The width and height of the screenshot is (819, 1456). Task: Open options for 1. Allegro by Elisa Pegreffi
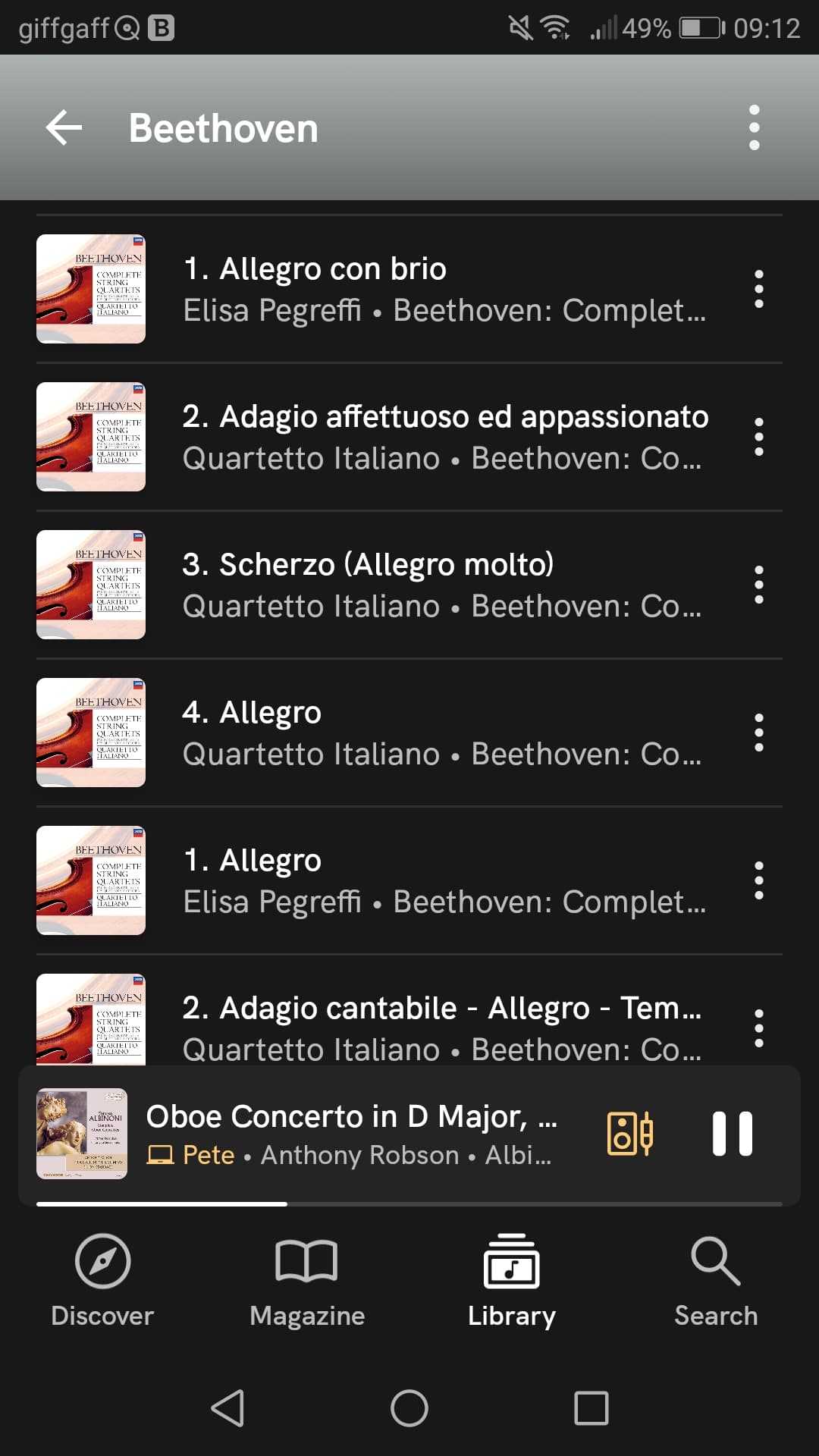coord(758,880)
